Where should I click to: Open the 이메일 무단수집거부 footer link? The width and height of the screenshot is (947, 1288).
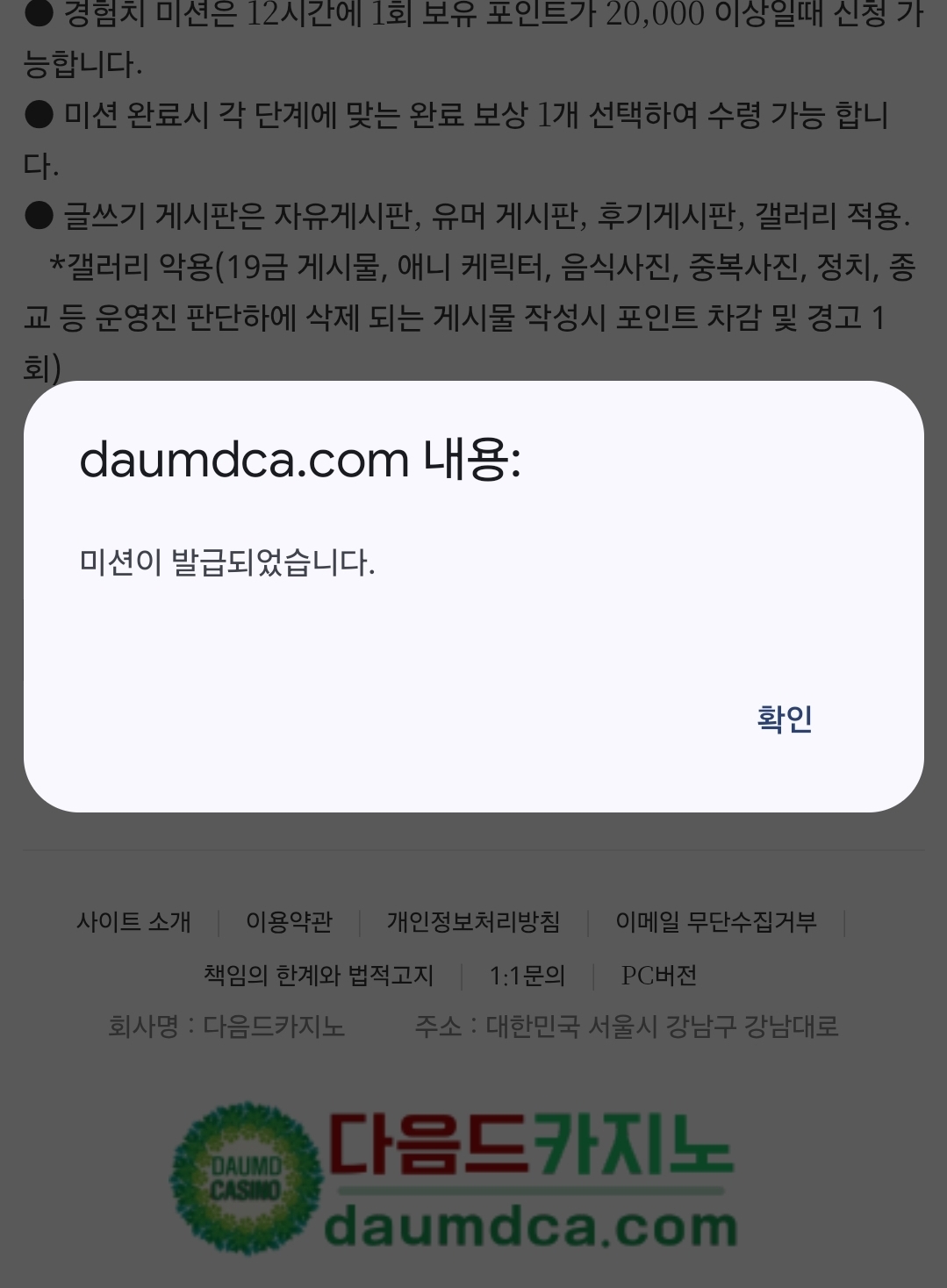[715, 922]
